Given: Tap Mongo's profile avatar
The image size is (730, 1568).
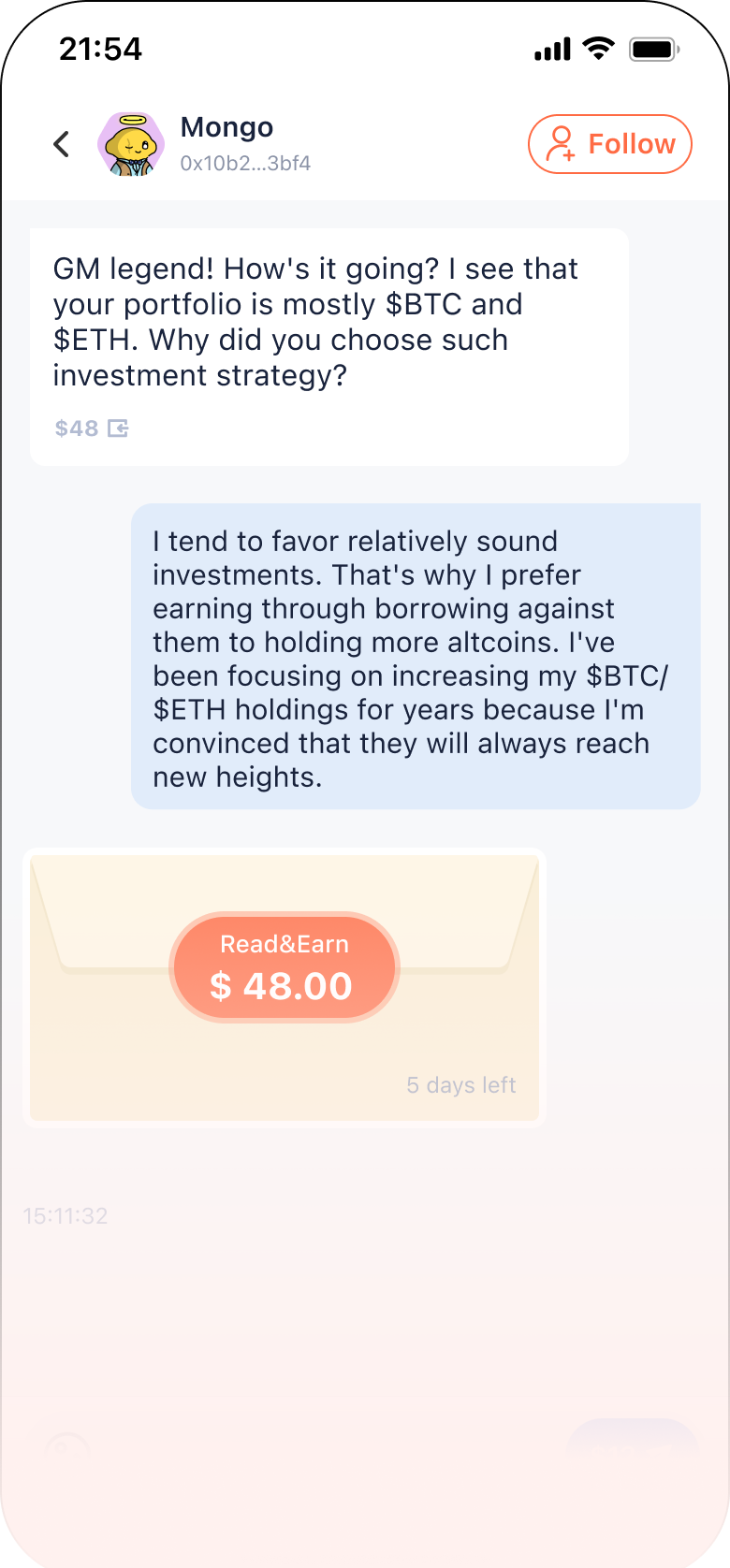Looking at the screenshot, I should tap(131, 143).
